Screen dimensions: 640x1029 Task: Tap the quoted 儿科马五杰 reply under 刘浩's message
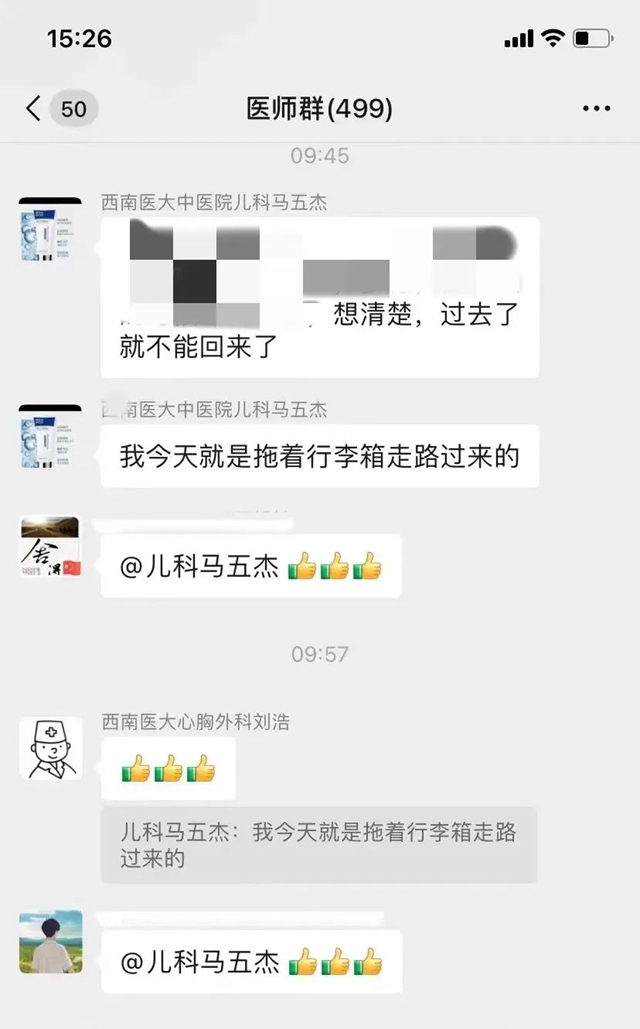point(318,845)
